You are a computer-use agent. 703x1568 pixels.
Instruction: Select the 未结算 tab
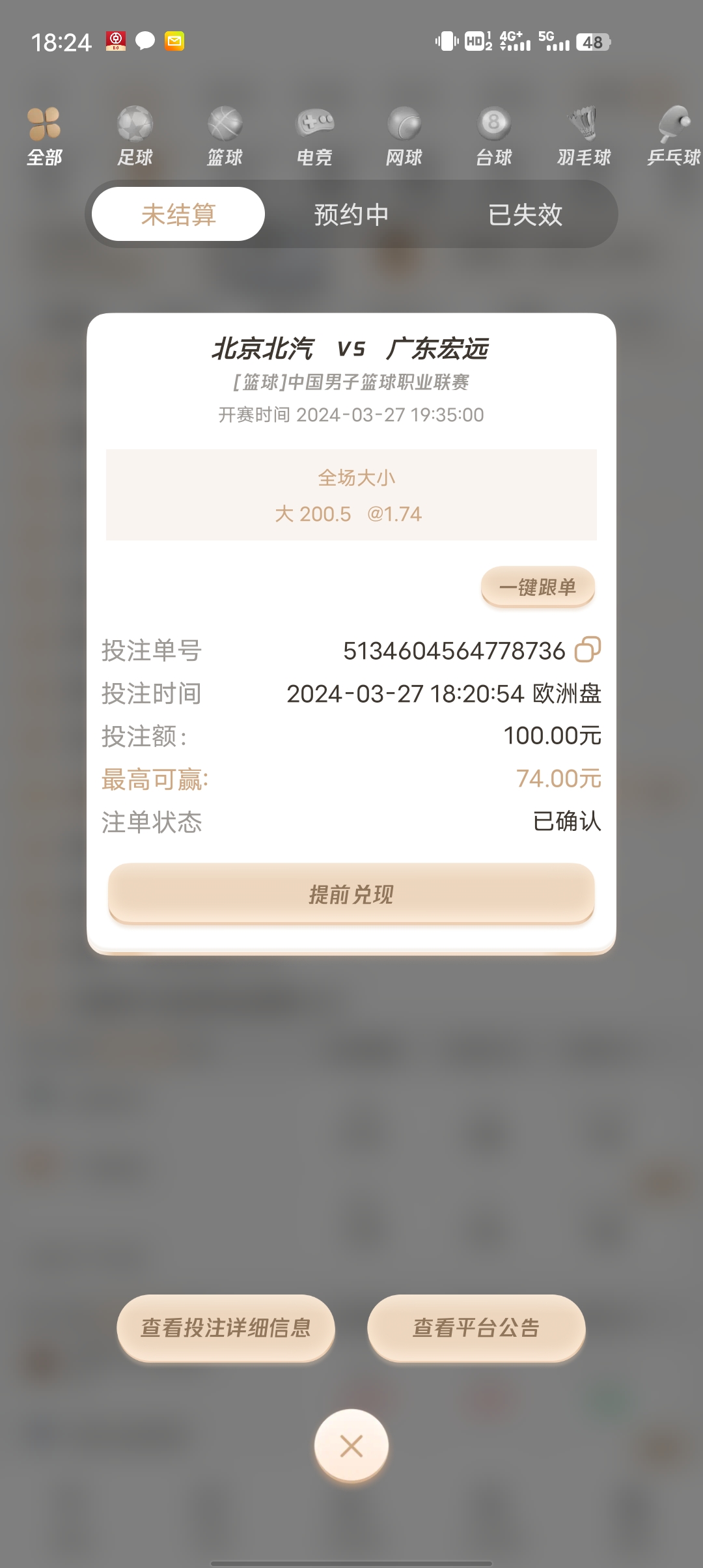point(178,214)
